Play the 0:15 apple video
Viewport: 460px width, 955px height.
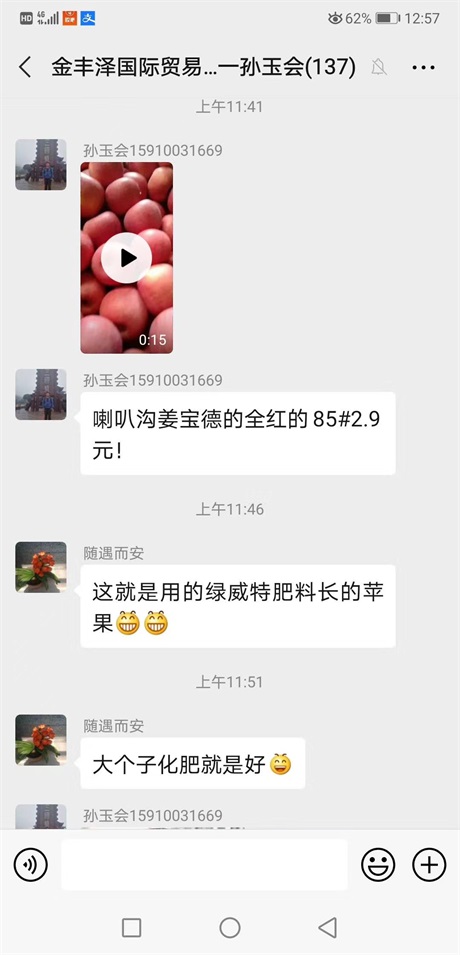127,258
